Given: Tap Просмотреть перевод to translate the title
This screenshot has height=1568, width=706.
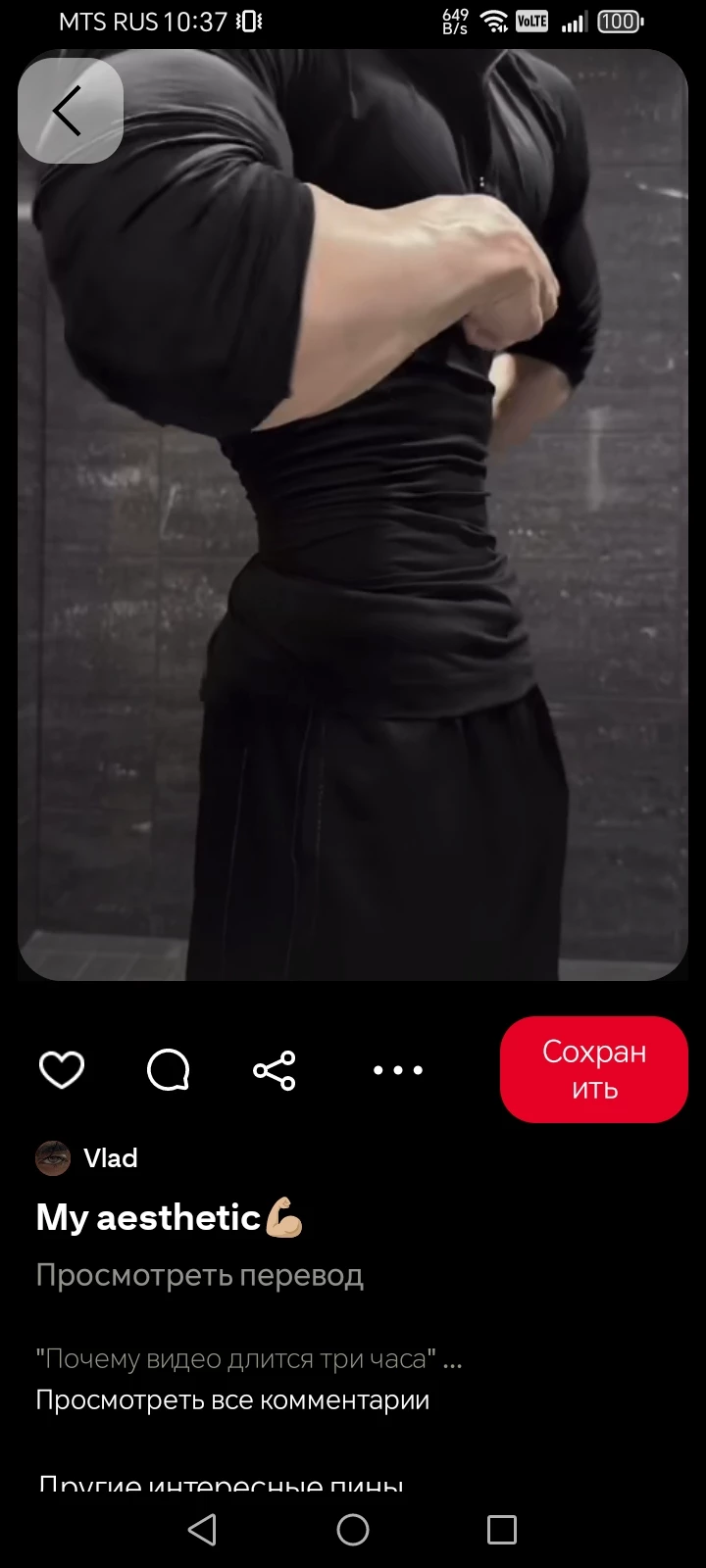Looking at the screenshot, I should point(200,1275).
